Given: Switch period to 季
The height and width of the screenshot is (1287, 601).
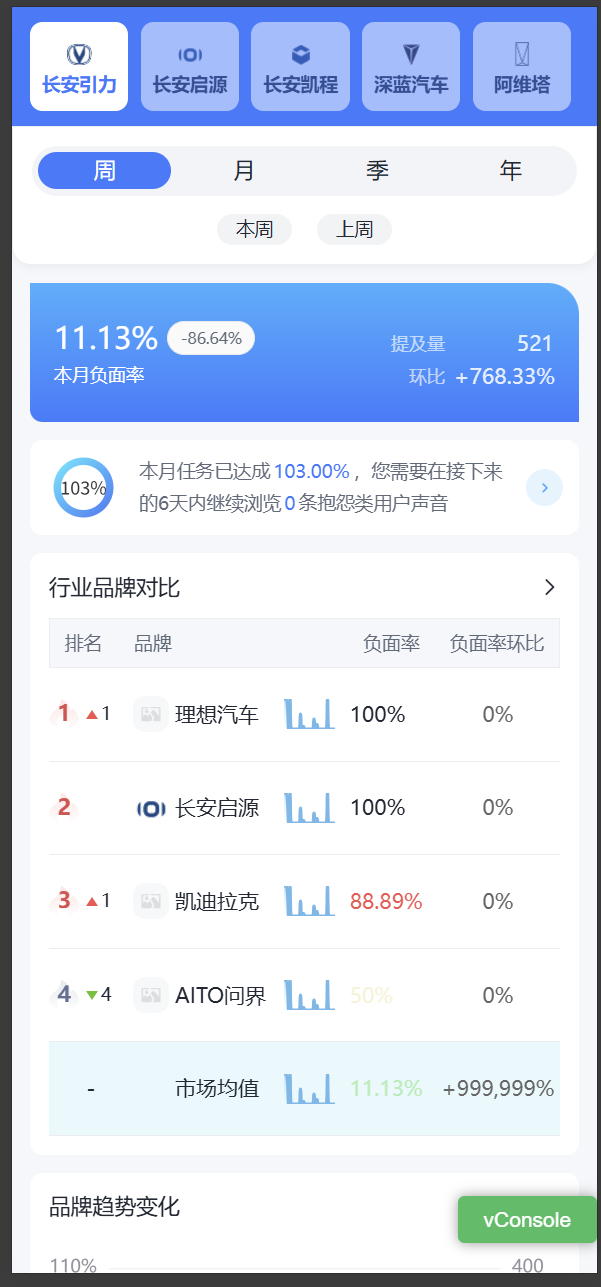Looking at the screenshot, I should click(x=377, y=171).
